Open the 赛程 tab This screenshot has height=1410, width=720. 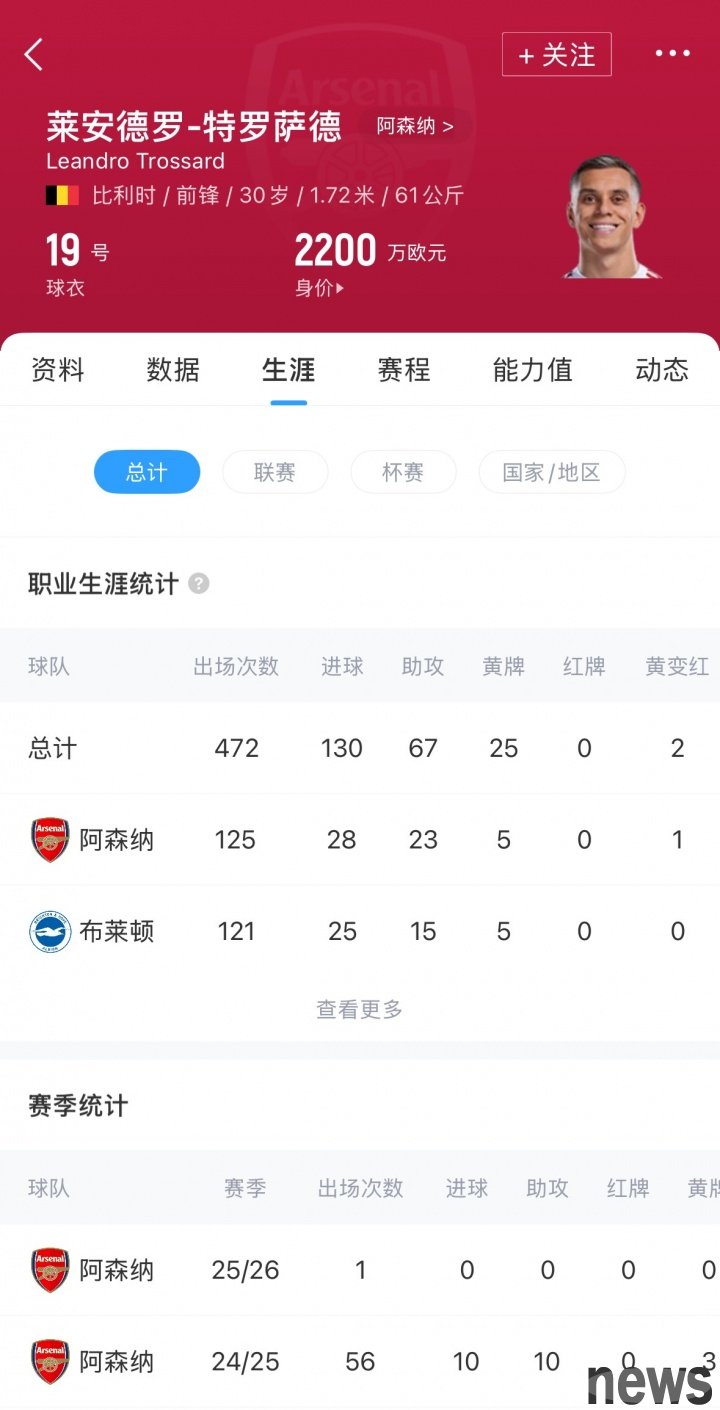click(404, 370)
